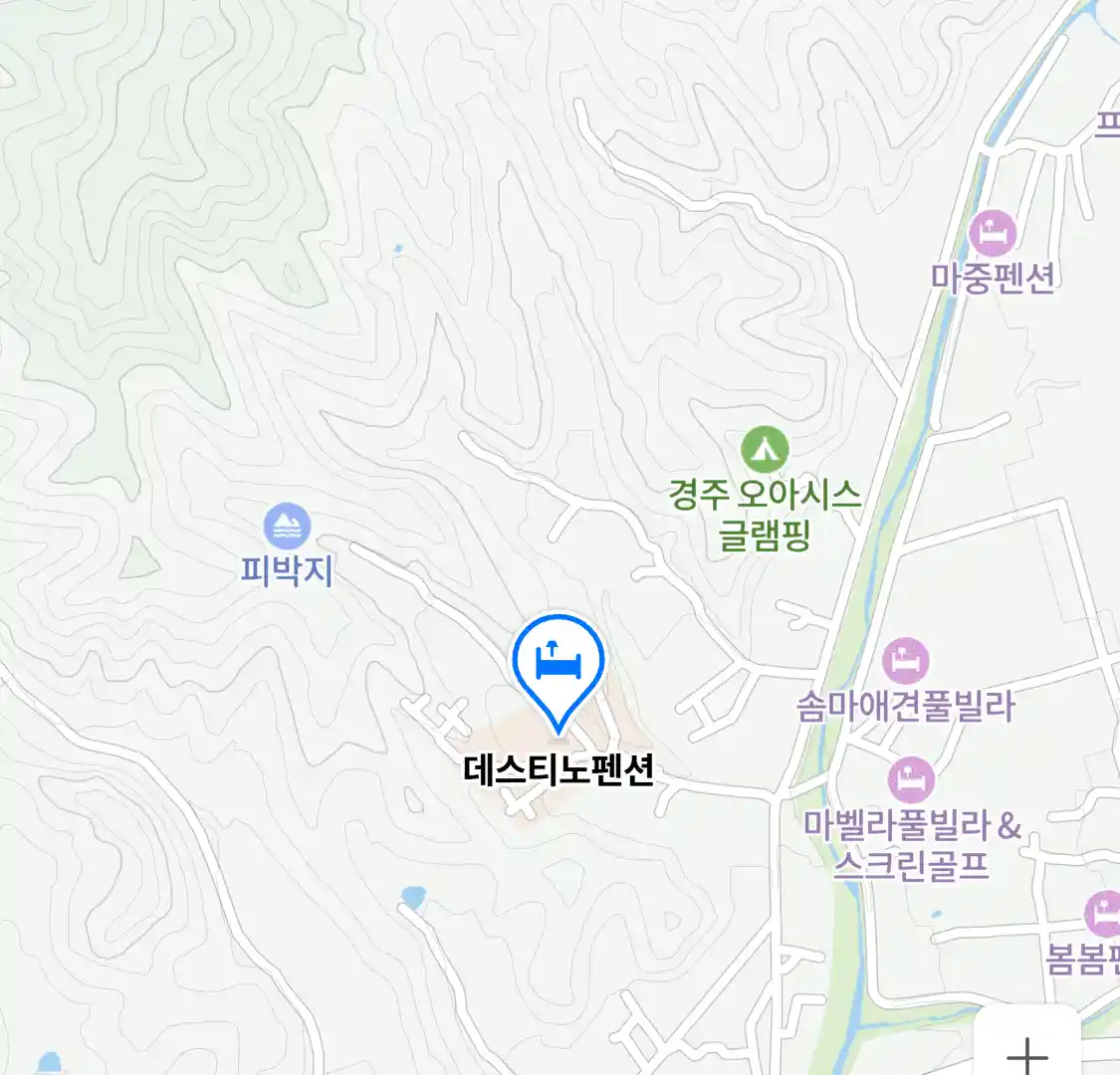This screenshot has height=1075, width=1120.
Task: Open the 마벨라풀빌라 & 스크린골프 marker
Action: 910,779
